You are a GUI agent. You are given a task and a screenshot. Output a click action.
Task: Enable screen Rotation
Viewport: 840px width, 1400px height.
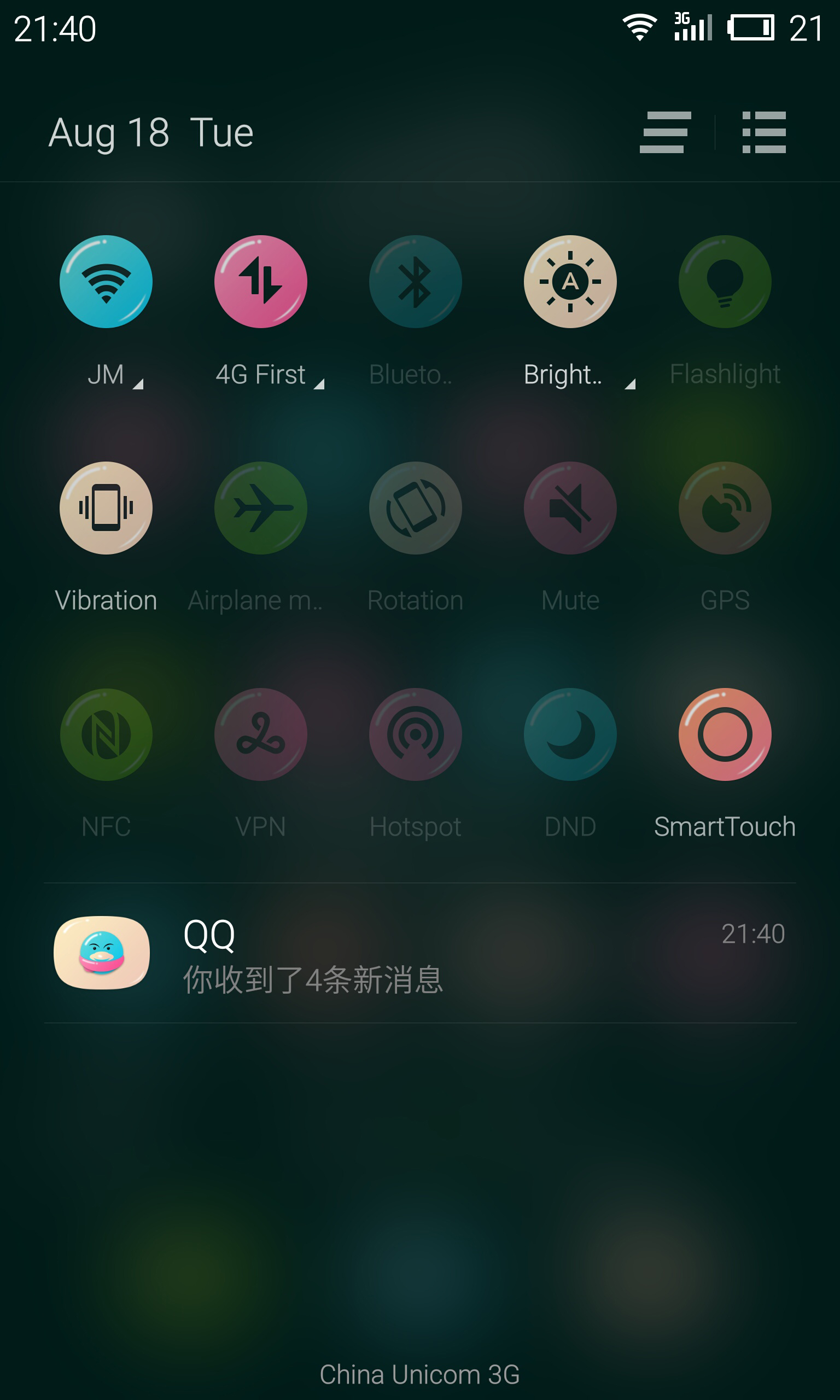(416, 507)
